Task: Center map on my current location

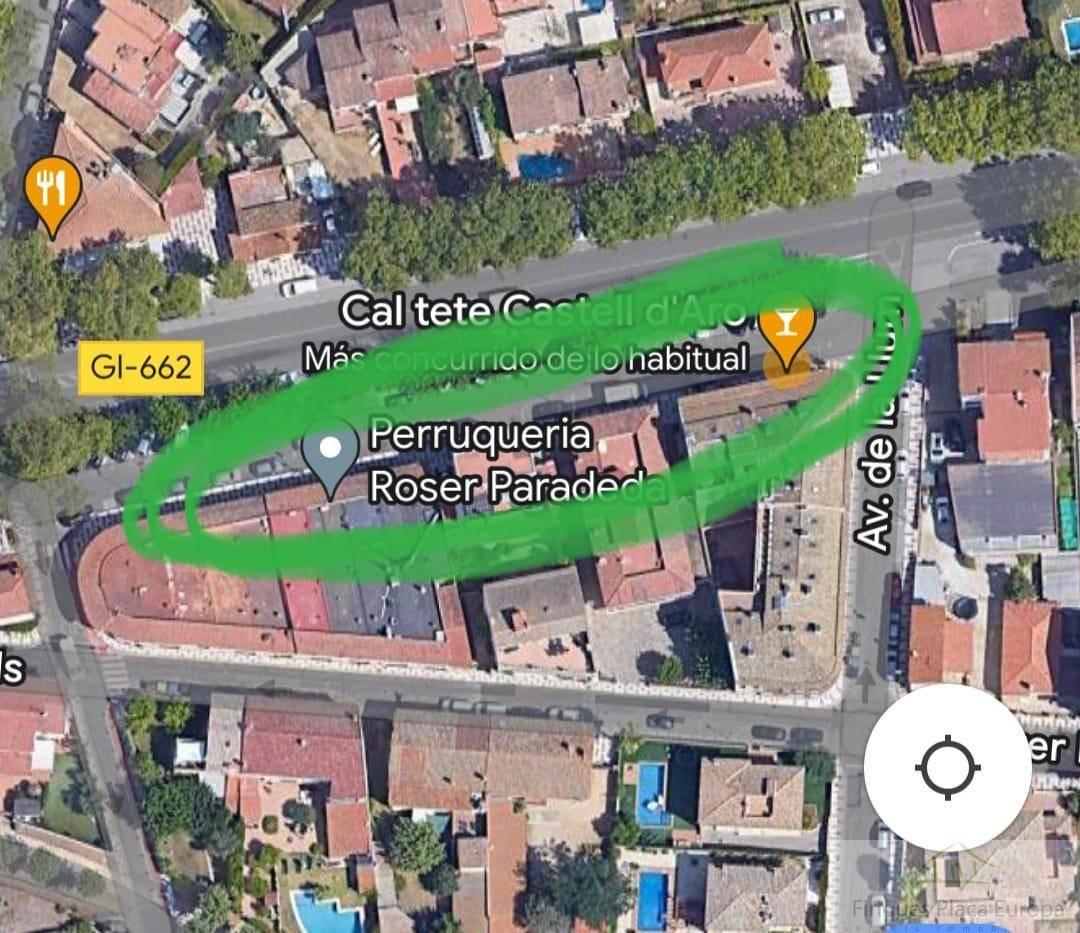Action: point(946,767)
